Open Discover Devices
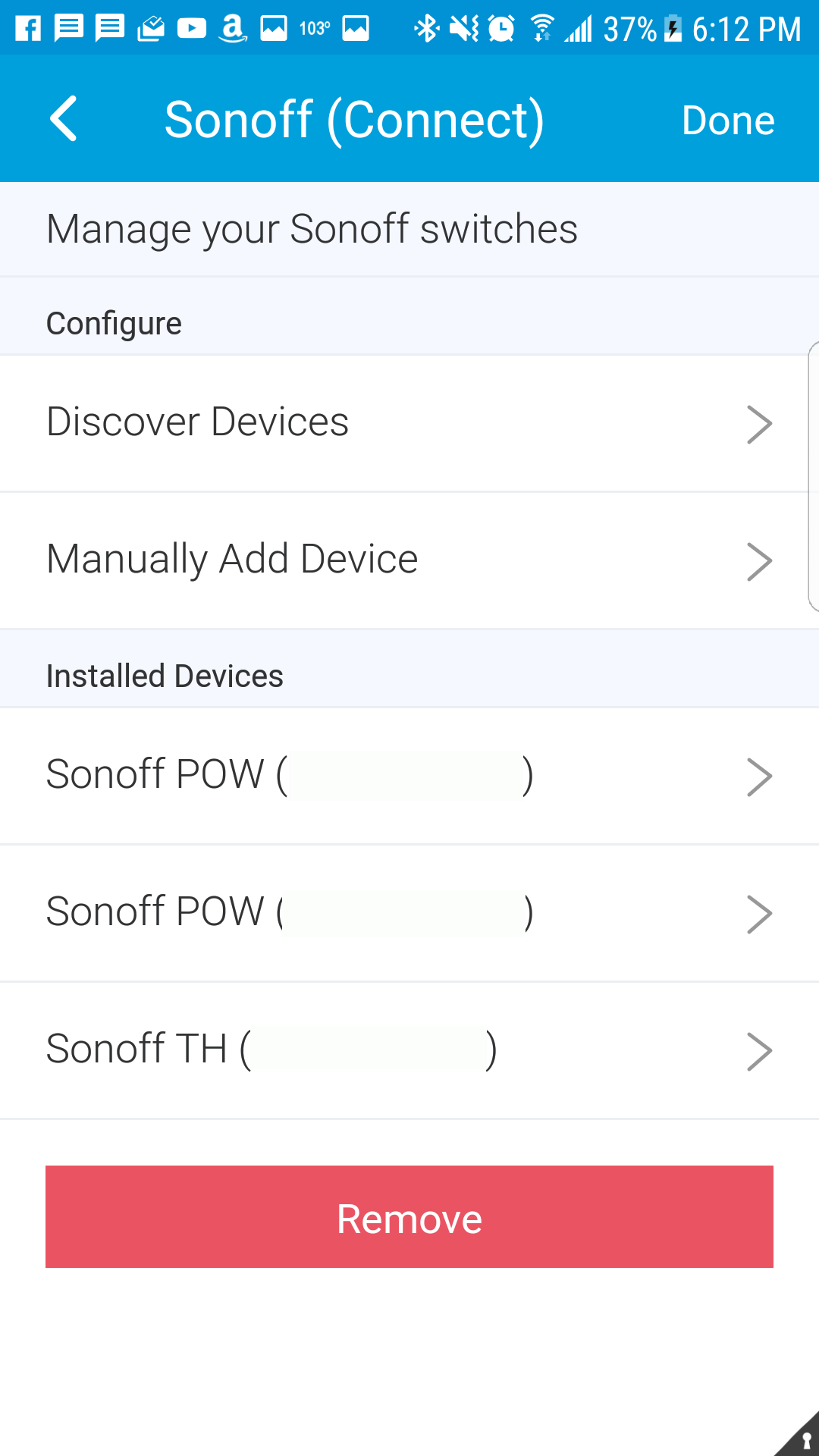This screenshot has width=819, height=1456. click(409, 423)
